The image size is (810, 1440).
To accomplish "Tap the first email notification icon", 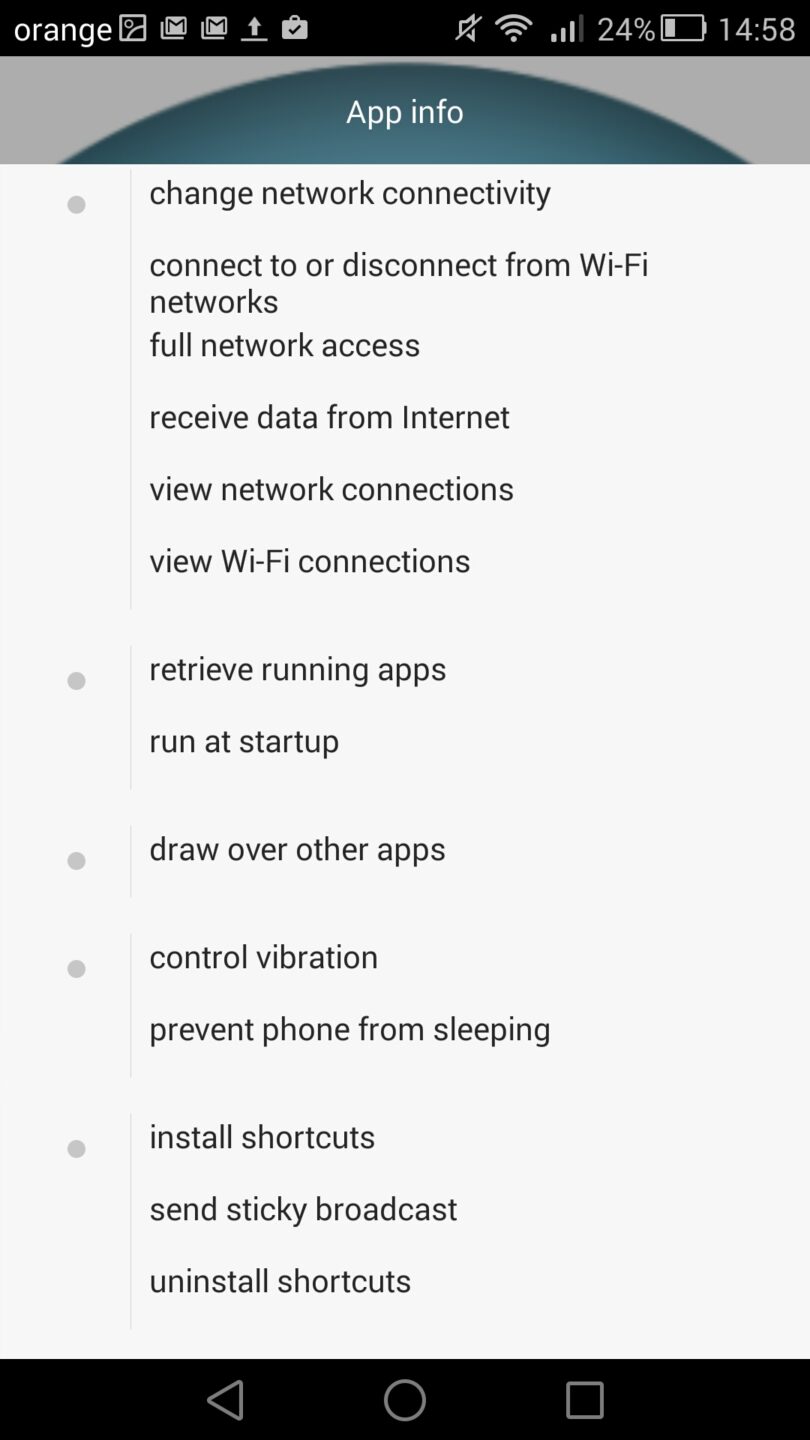I will [172, 27].
